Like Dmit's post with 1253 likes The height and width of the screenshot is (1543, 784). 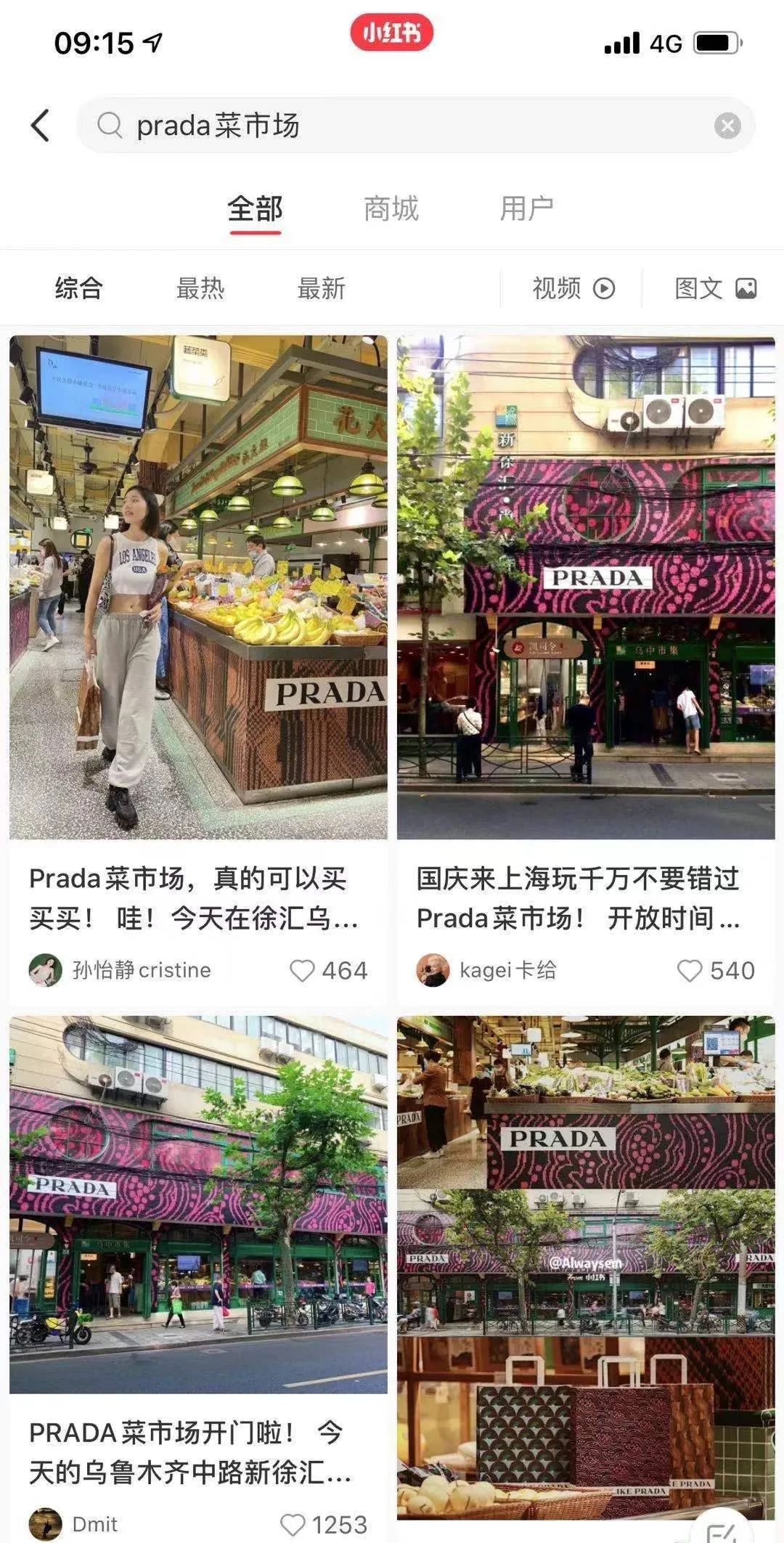point(293,1524)
